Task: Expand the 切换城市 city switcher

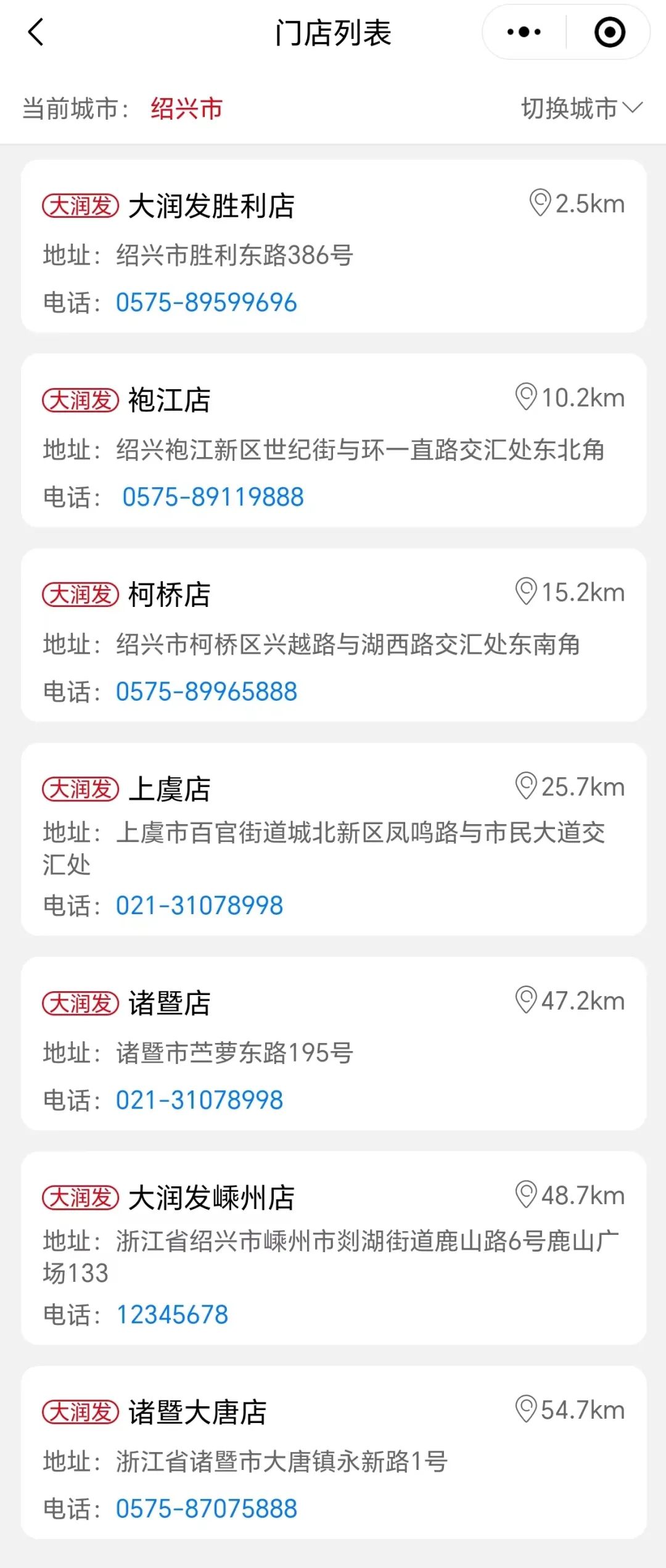Action: point(581,109)
